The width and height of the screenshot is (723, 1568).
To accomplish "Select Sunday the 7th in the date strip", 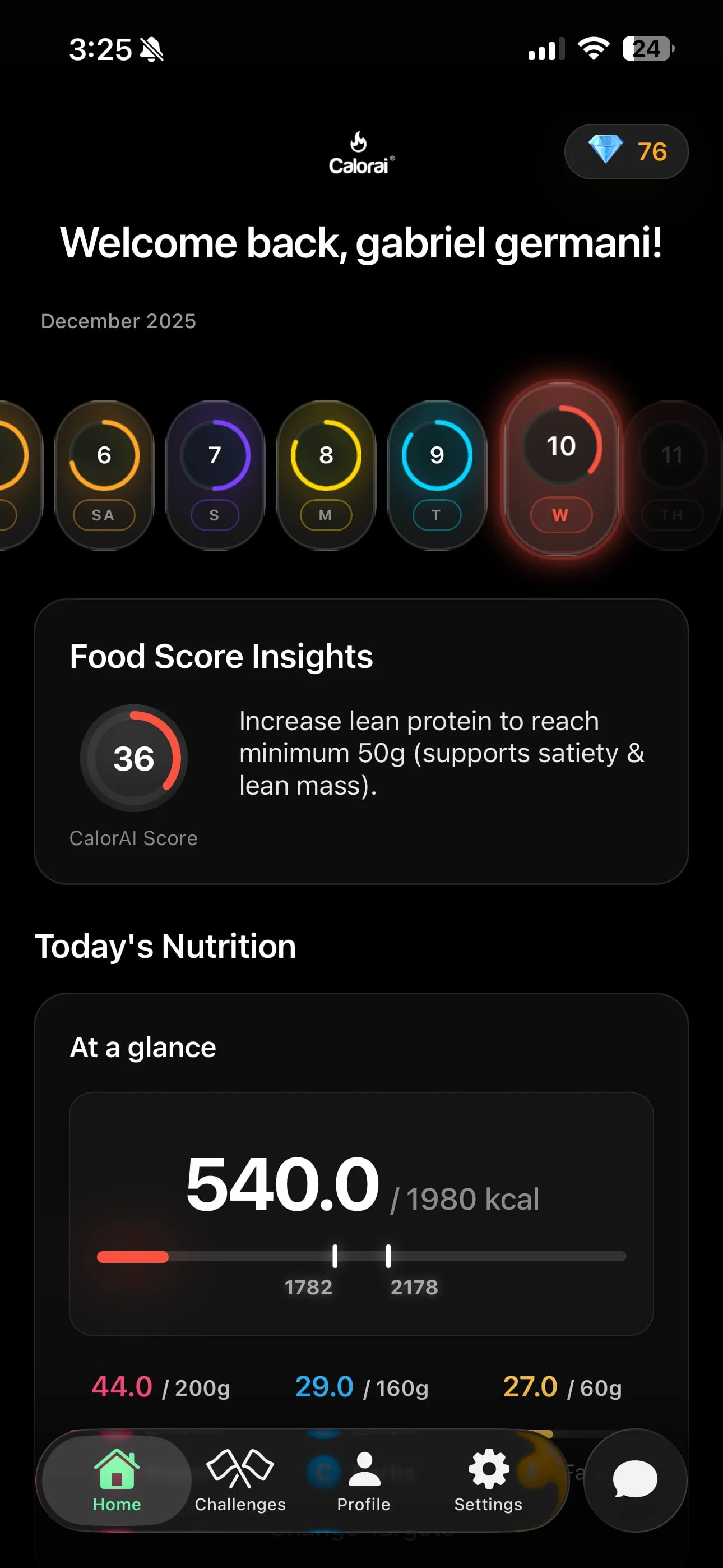I will click(x=215, y=475).
